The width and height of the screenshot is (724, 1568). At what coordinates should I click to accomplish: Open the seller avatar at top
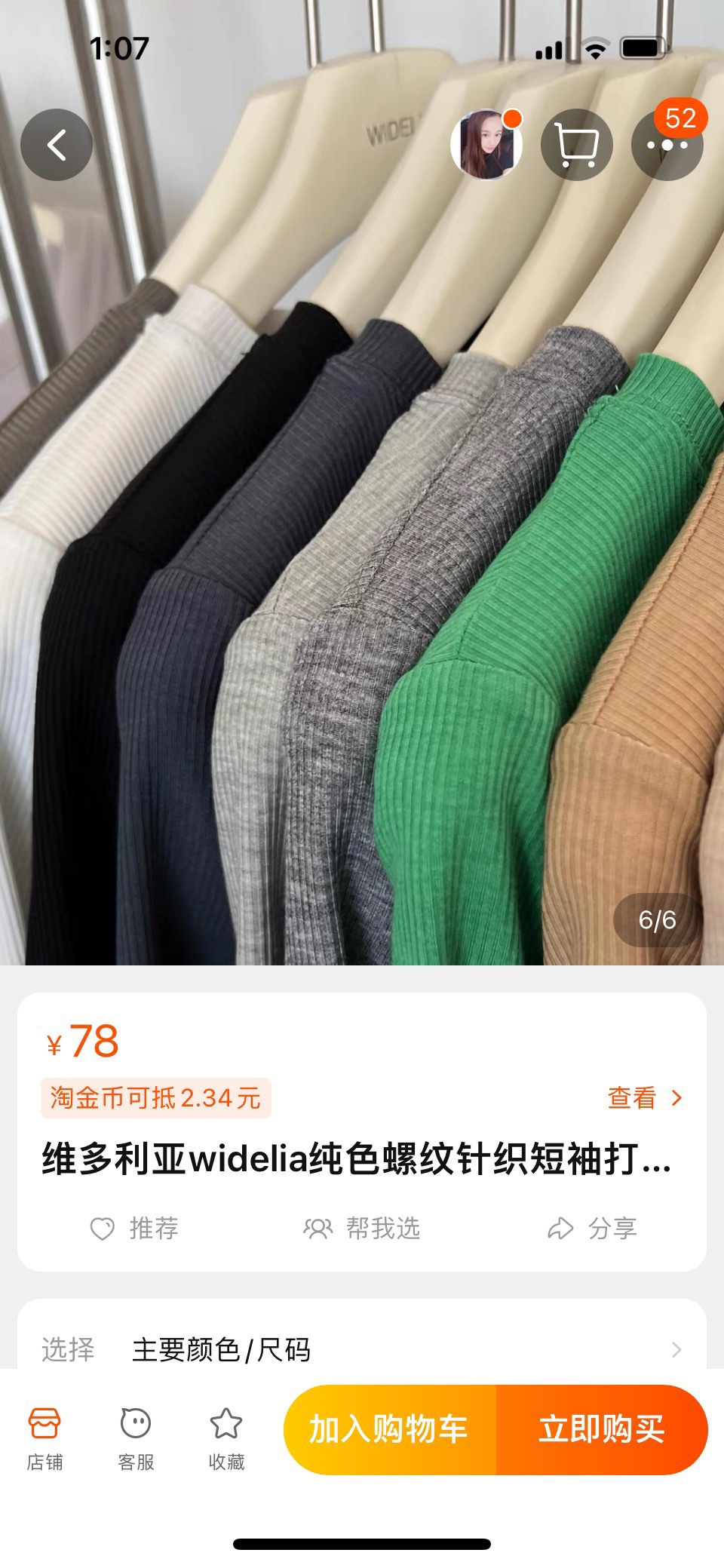(x=486, y=145)
